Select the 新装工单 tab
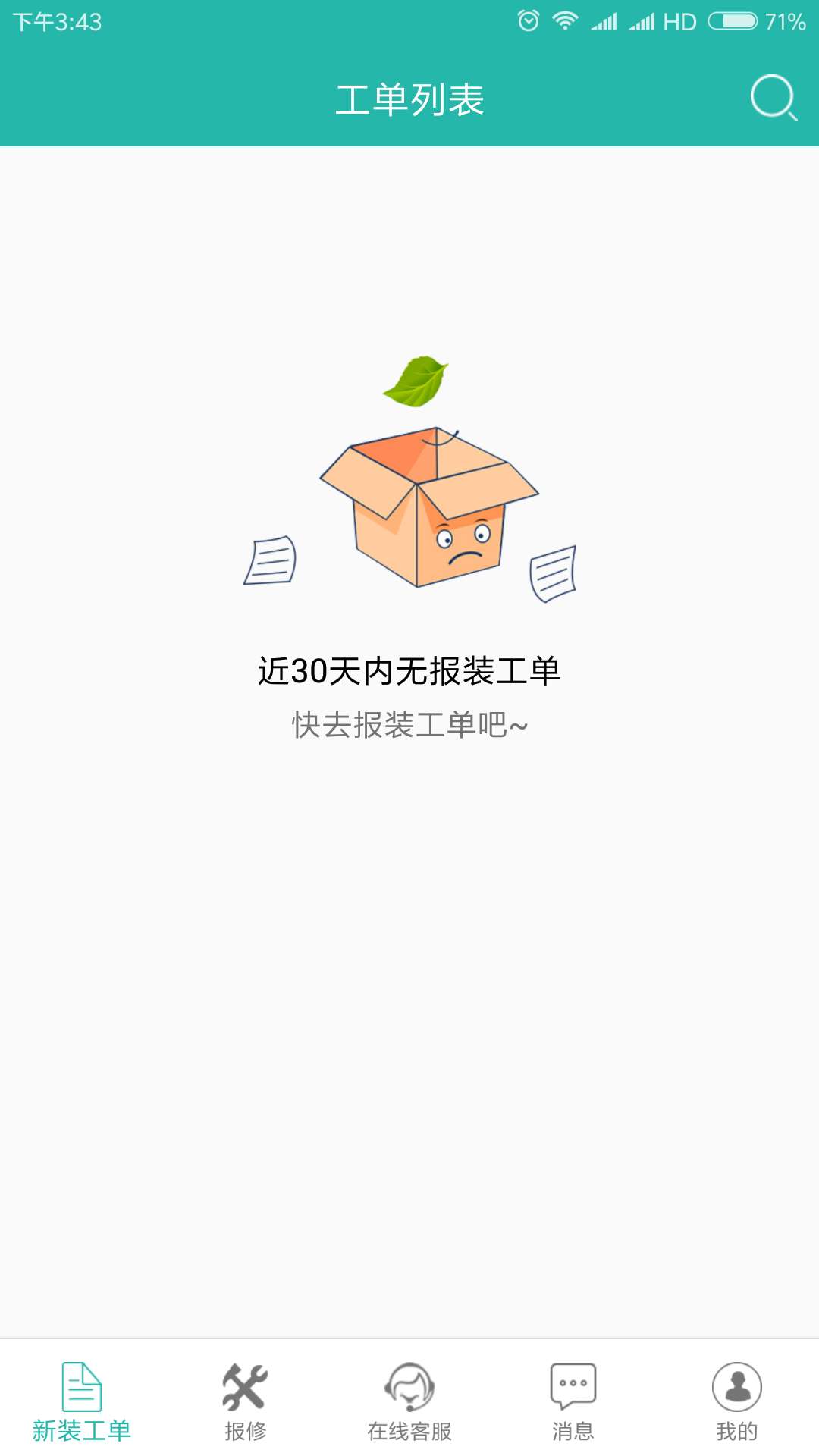Viewport: 819px width, 1456px height. click(x=82, y=1401)
